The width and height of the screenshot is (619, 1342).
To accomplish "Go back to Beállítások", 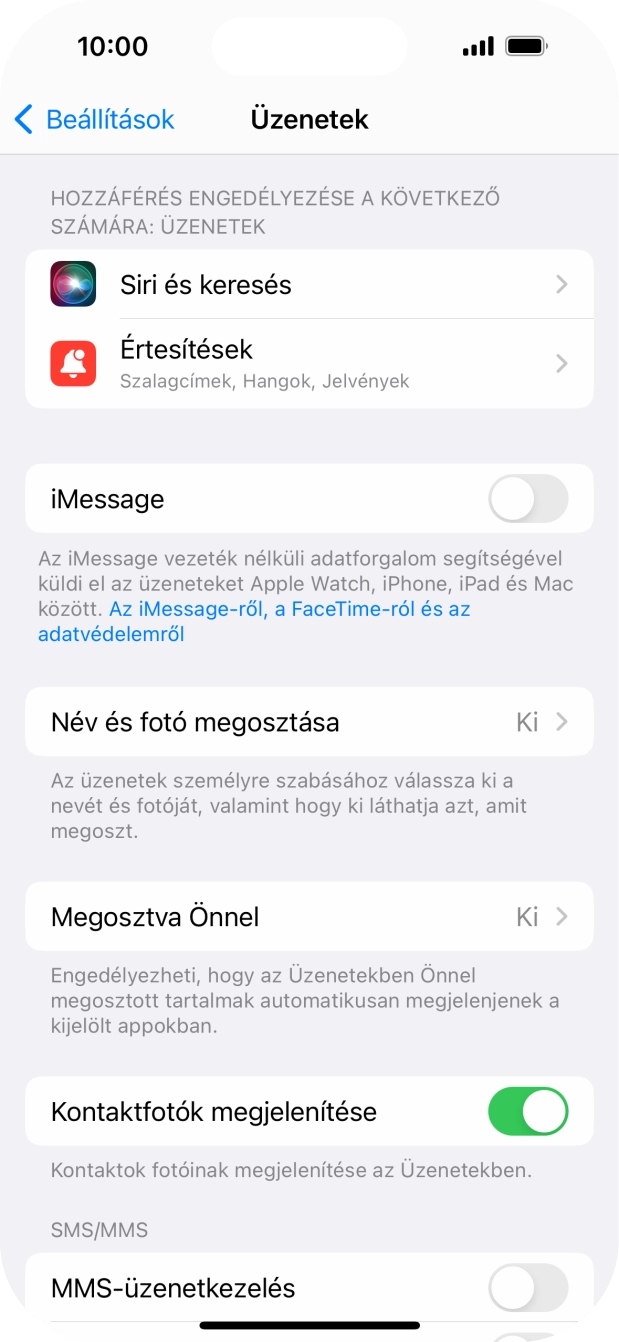I will [95, 120].
